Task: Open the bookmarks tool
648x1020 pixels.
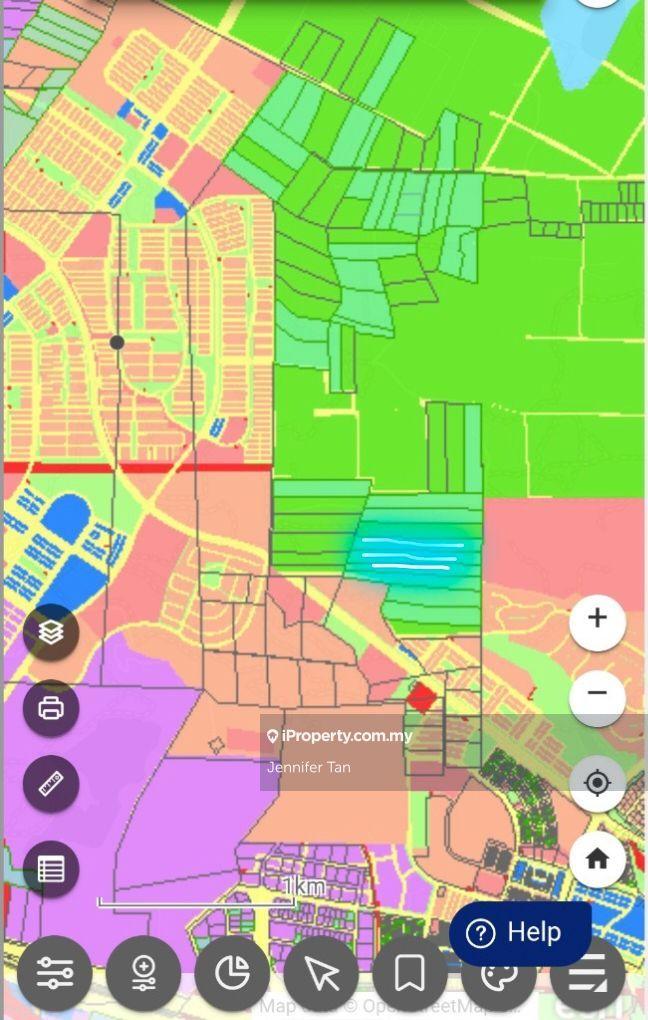Action: pos(409,973)
